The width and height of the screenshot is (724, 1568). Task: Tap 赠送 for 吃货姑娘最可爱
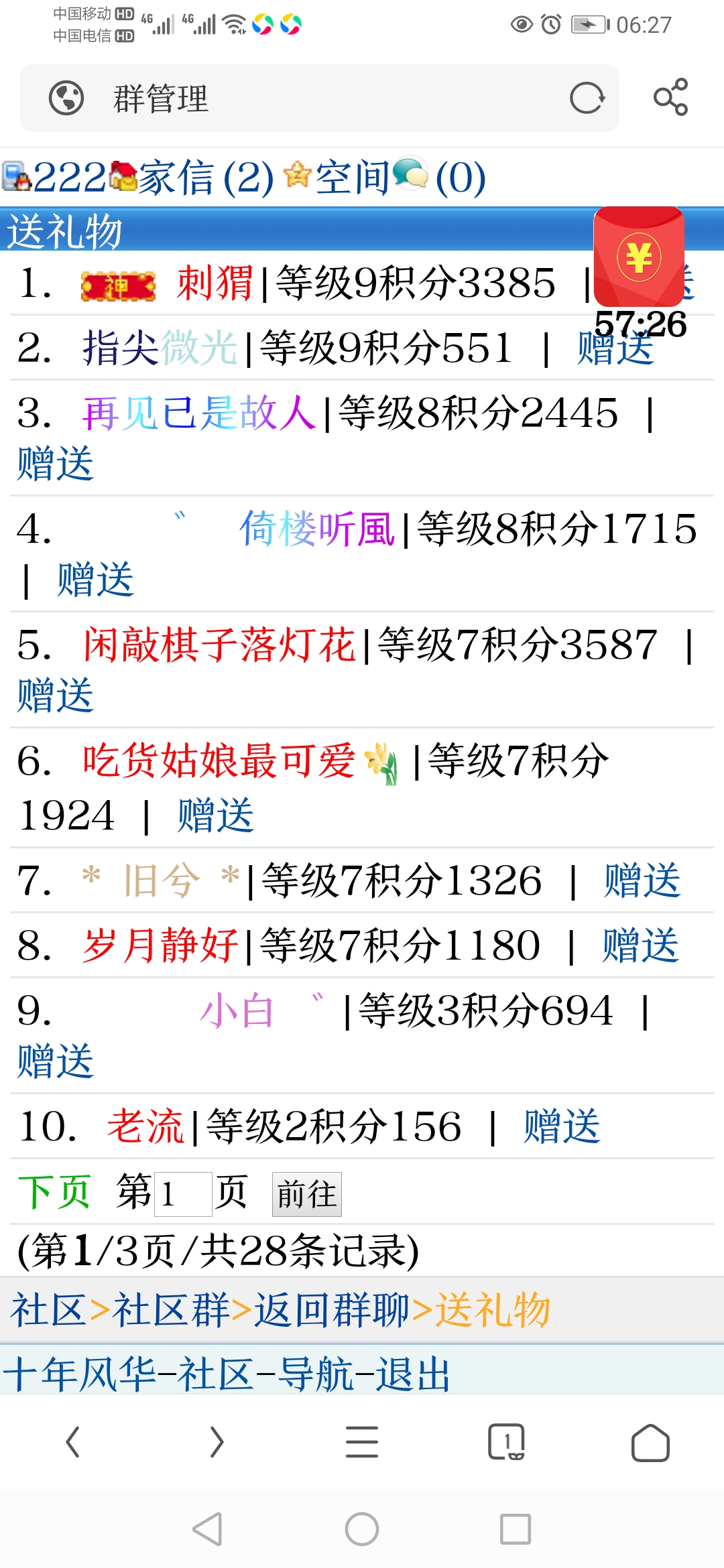pos(215,815)
